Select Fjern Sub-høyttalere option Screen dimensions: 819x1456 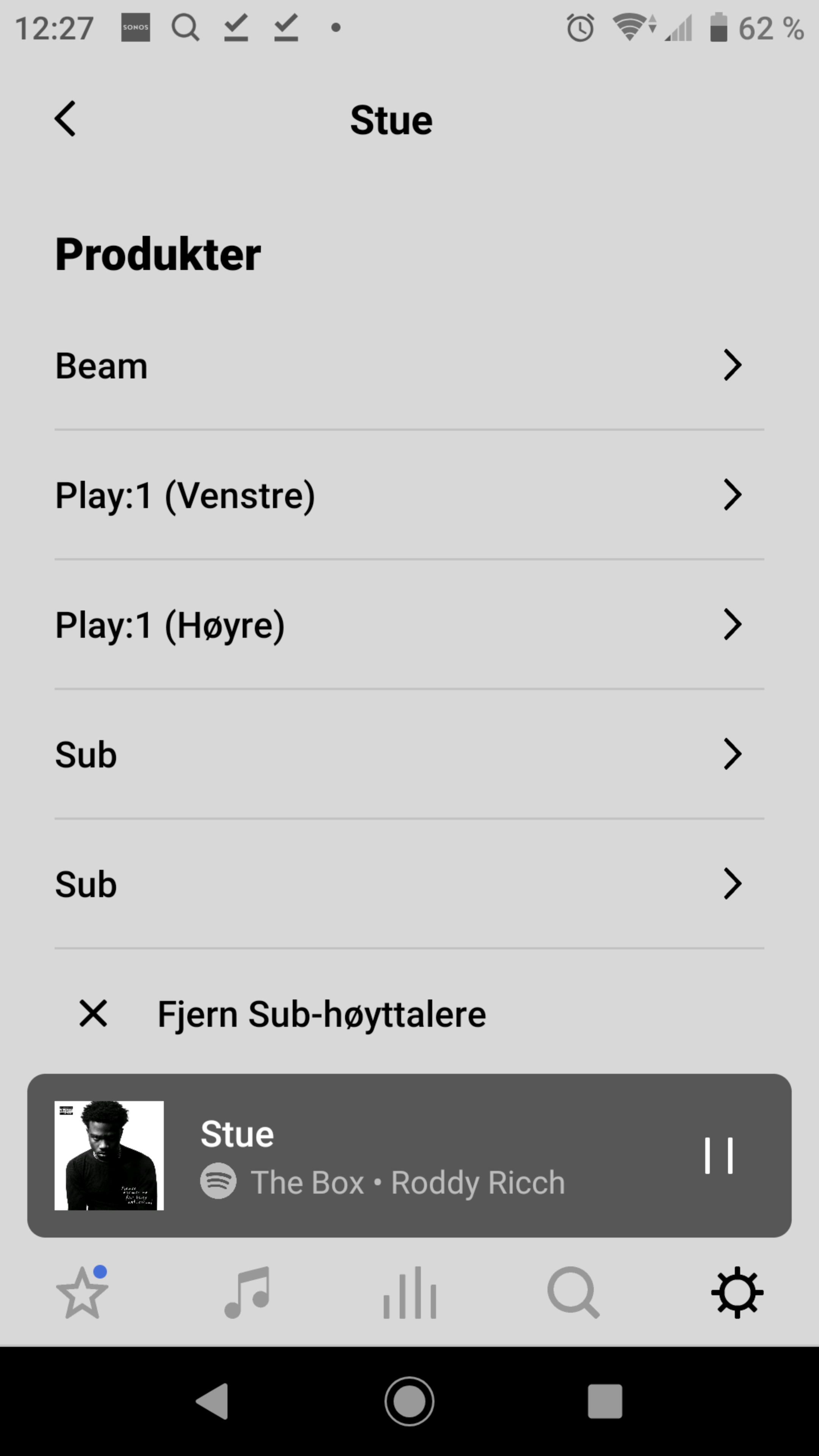click(321, 1014)
